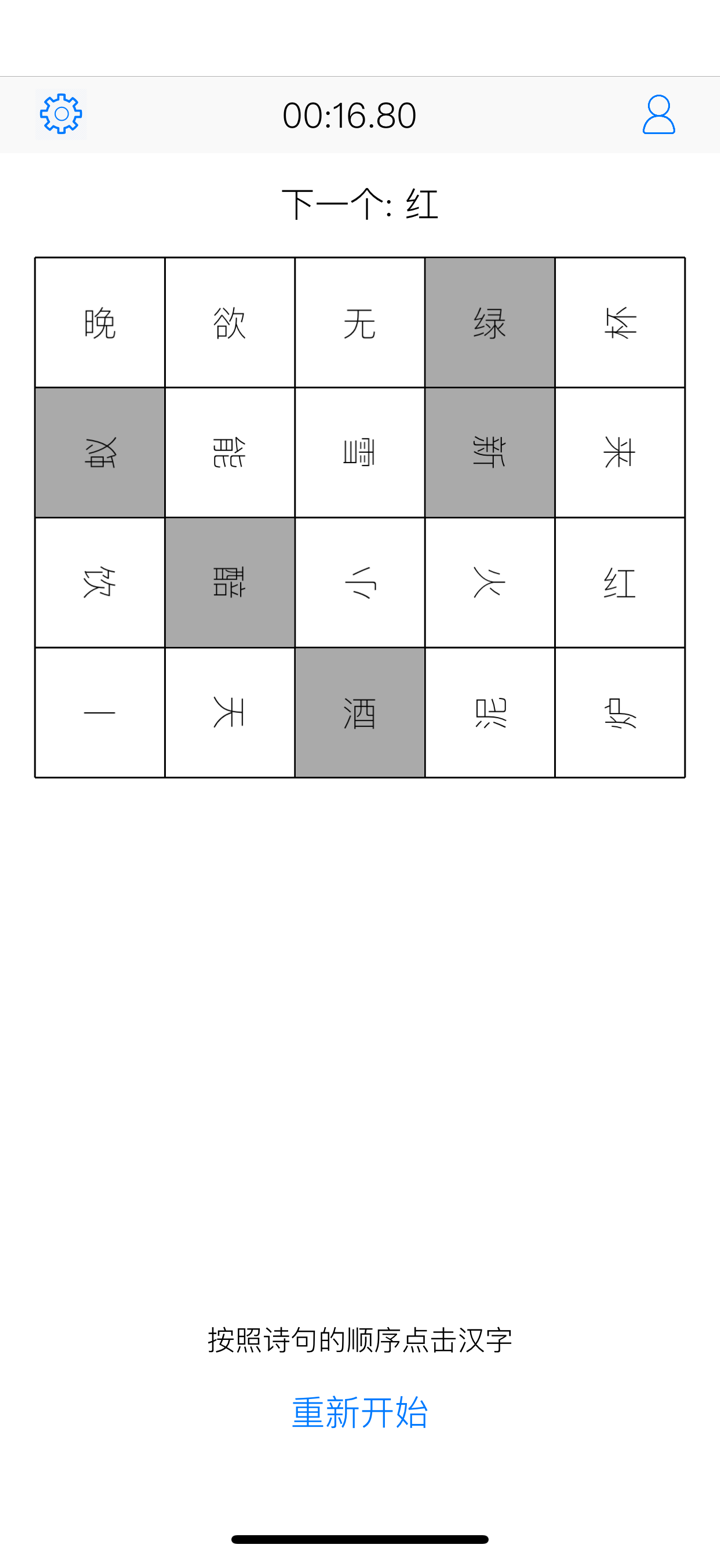Image resolution: width=720 pixels, height=1558 pixels.
Task: Select the 酒 highlighted tile
Action: point(360,712)
